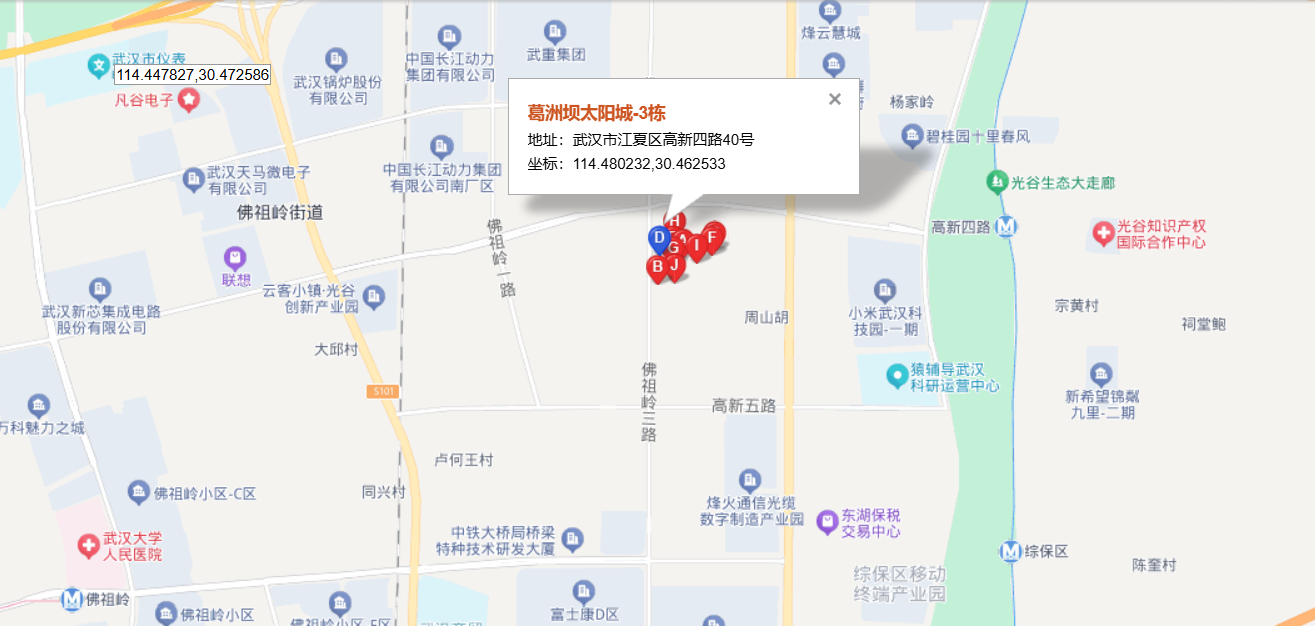Tap the coordinate box showing 114.447827,30.472586

pos(192,75)
